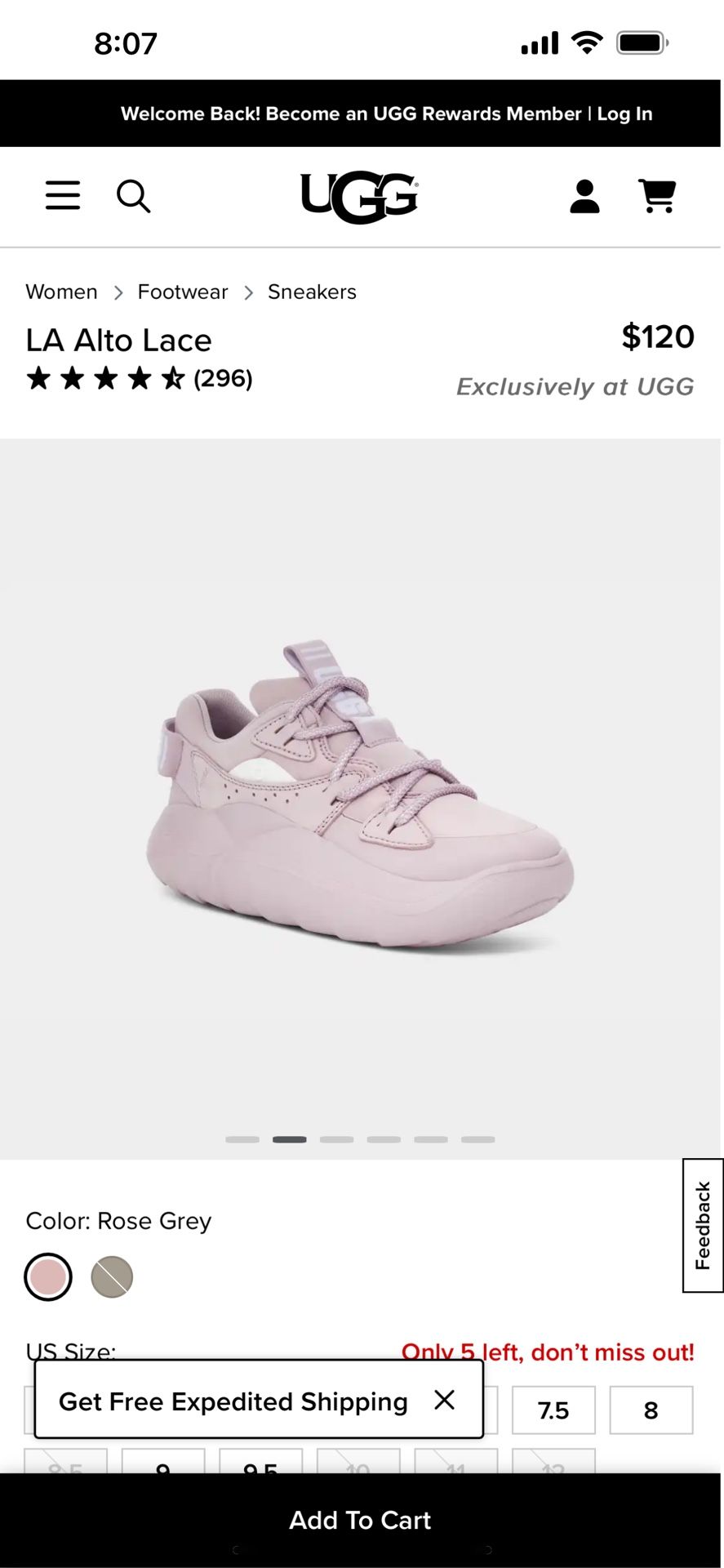This screenshot has width=724, height=1568.
Task: Open the search icon
Action: (133, 196)
